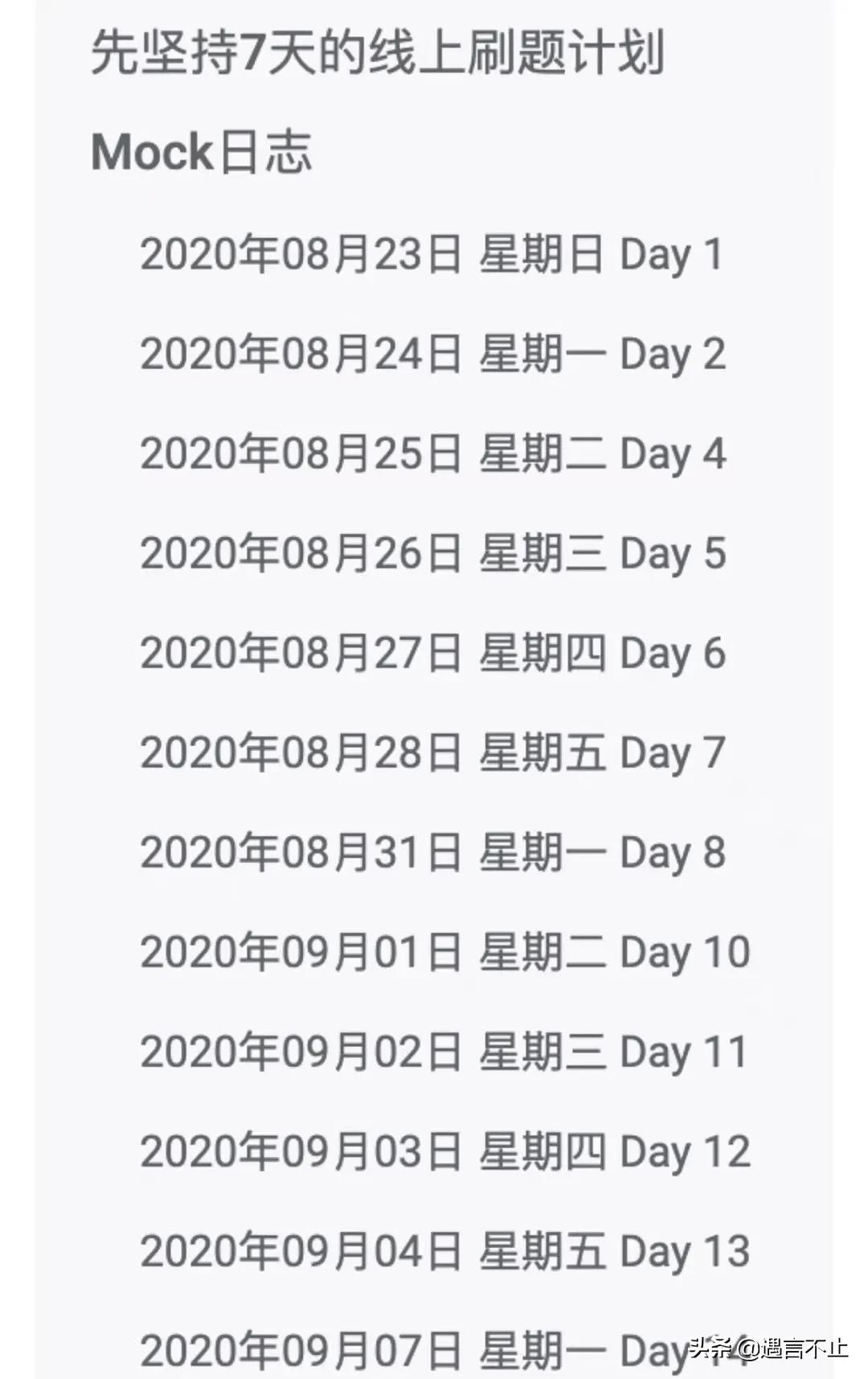Open the 2020年09月03日 Day 12 entry
Screen dimensions: 868x1379
pos(445,1152)
